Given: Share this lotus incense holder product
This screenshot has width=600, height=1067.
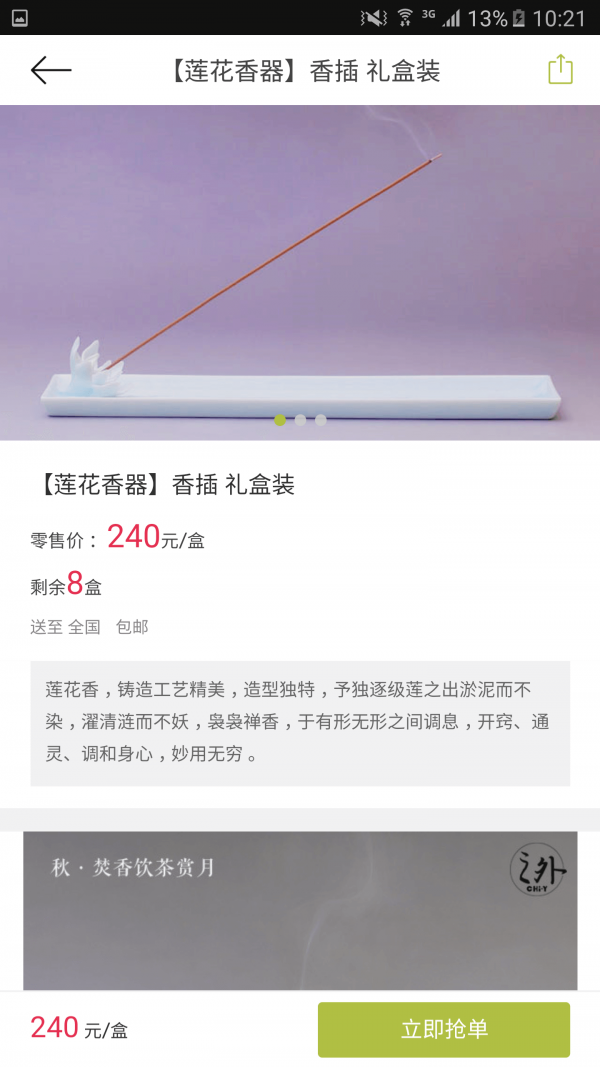Looking at the screenshot, I should pyautogui.click(x=561, y=69).
